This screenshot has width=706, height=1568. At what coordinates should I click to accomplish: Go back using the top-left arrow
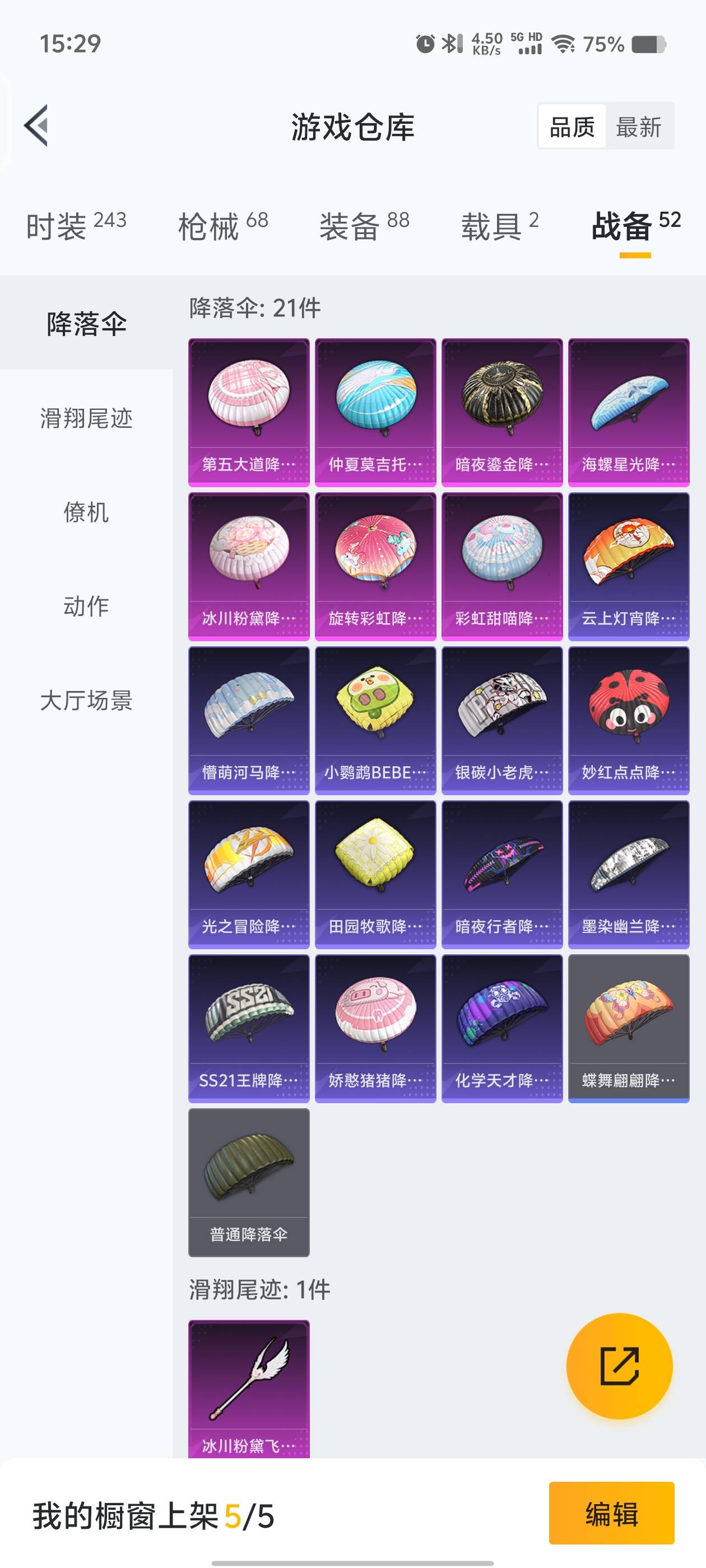pyautogui.click(x=36, y=126)
